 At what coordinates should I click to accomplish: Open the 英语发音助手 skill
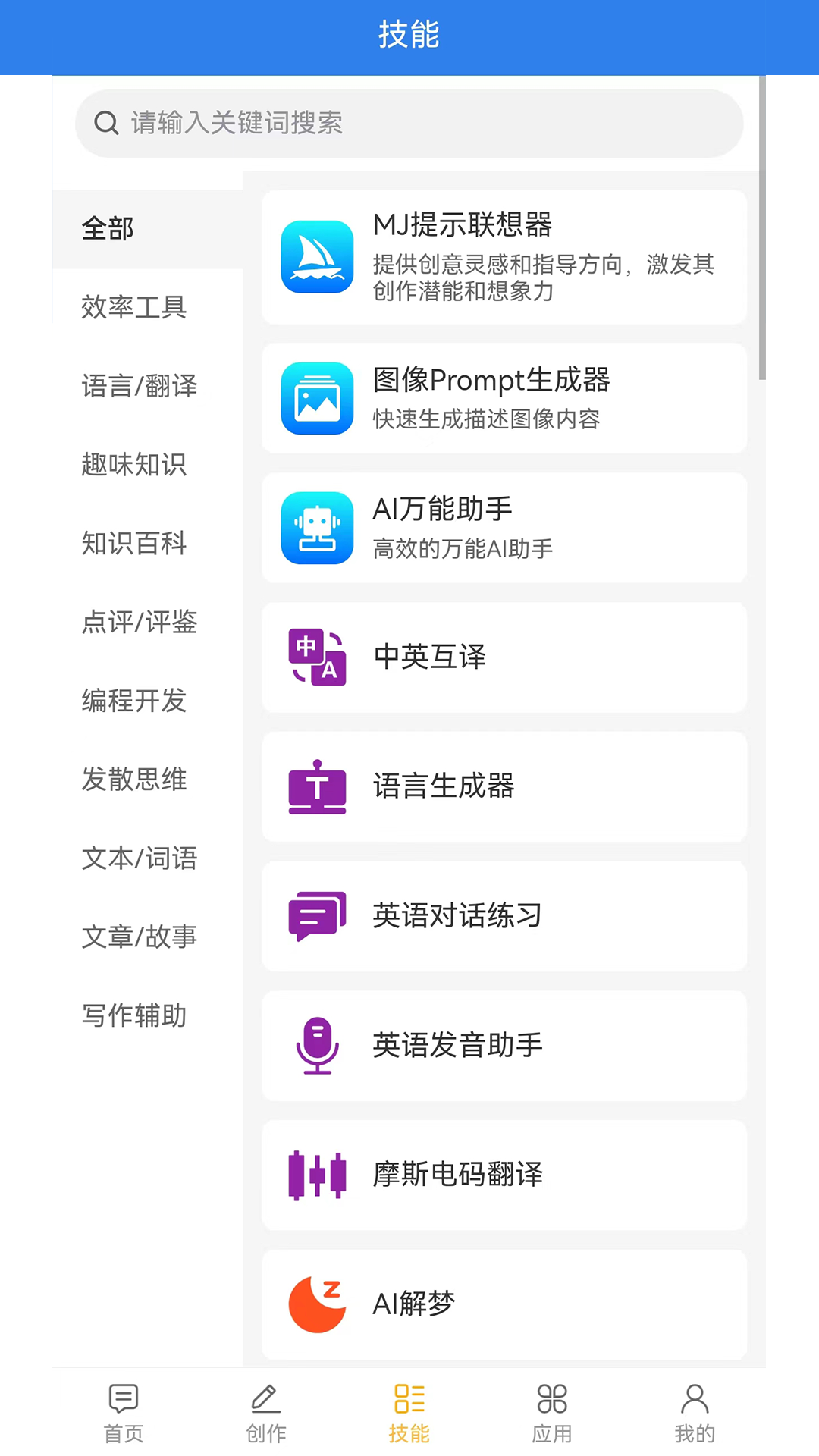[x=504, y=1046]
